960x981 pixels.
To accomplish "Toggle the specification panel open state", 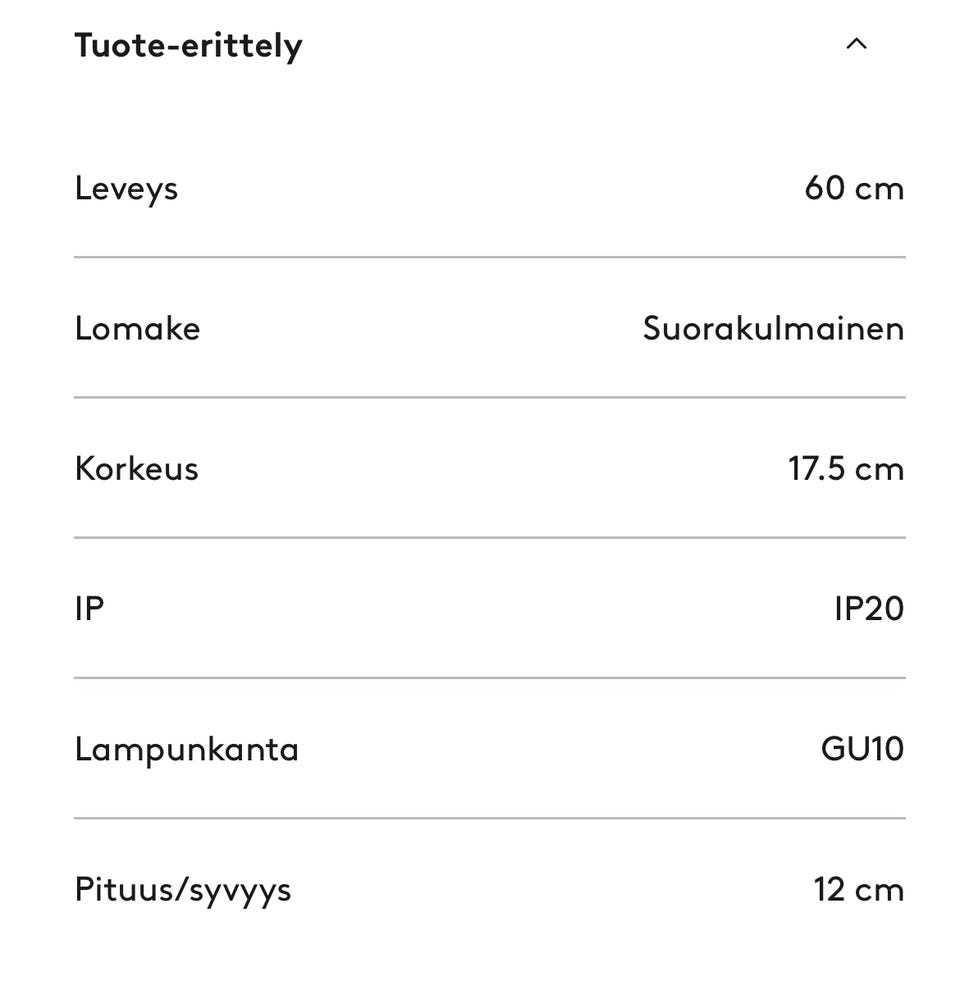I will (x=857, y=44).
